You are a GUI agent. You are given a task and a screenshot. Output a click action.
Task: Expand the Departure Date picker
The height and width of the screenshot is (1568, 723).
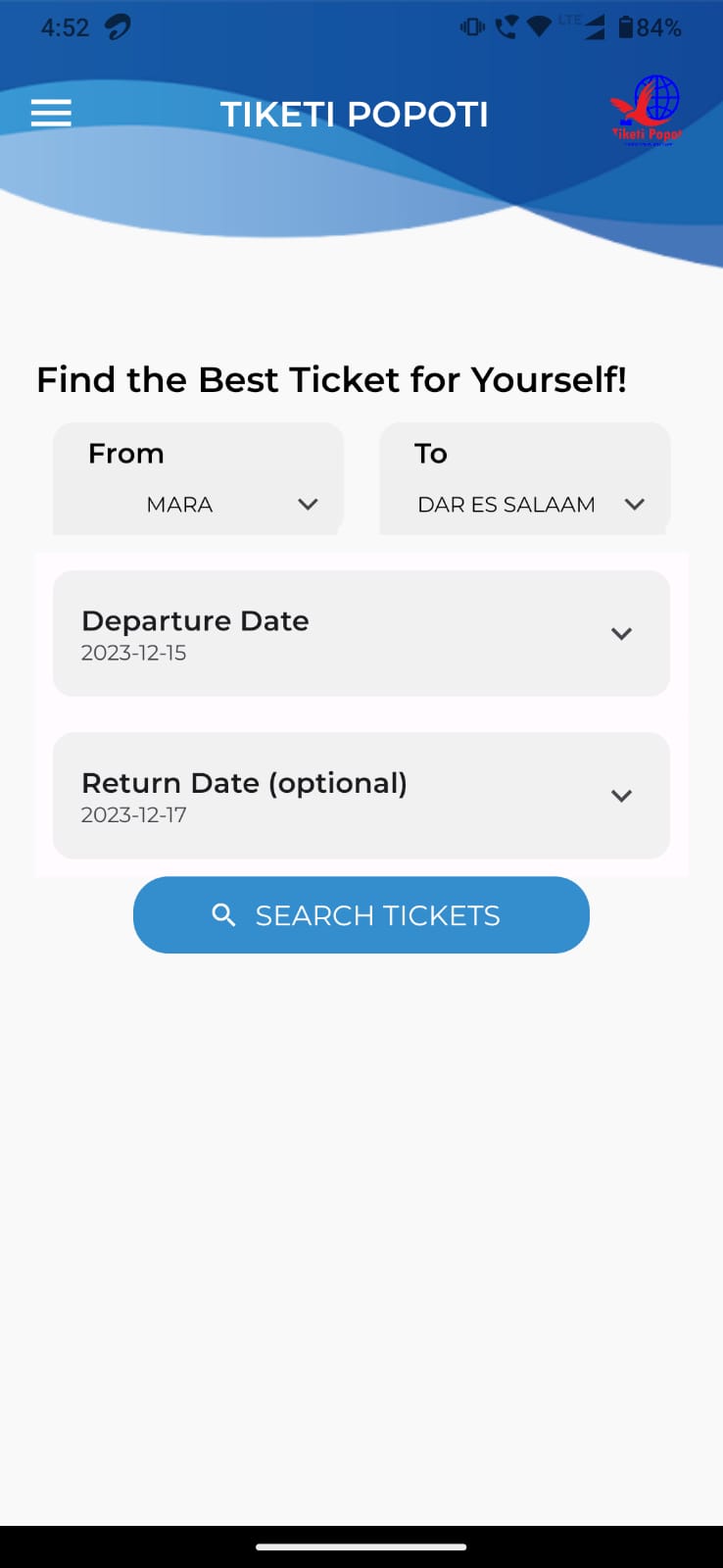[x=361, y=634]
